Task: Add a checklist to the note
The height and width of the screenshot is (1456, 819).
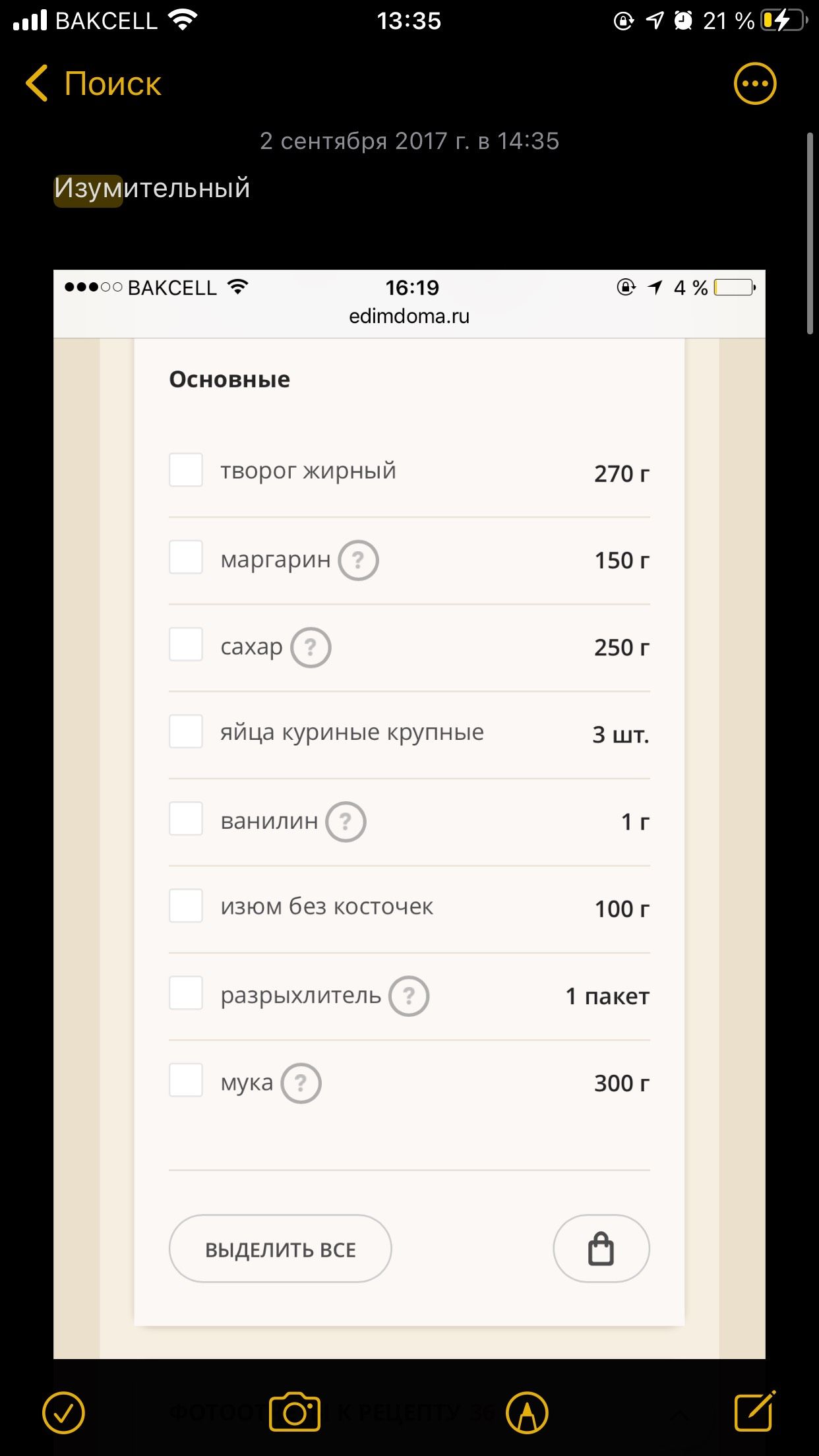Action: pos(64,1412)
